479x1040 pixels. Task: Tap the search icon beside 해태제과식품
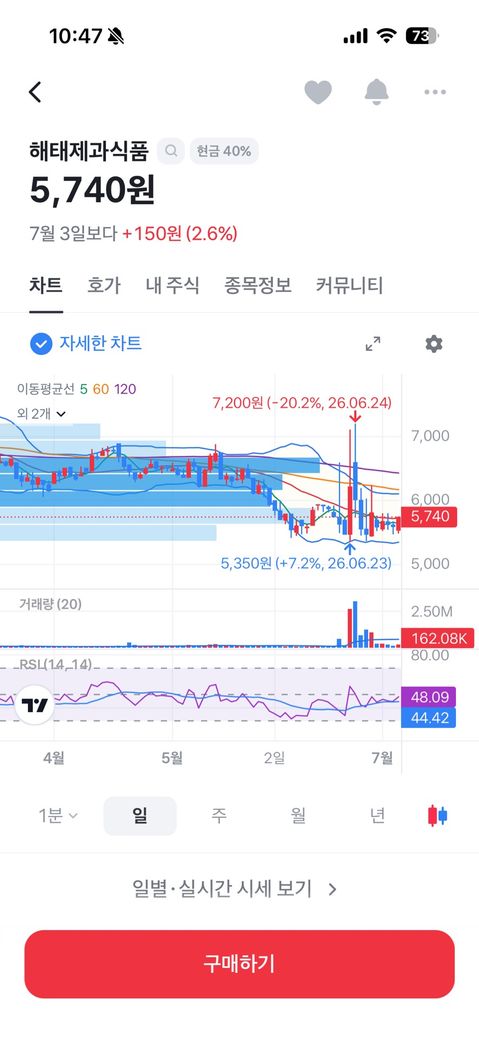pos(171,151)
